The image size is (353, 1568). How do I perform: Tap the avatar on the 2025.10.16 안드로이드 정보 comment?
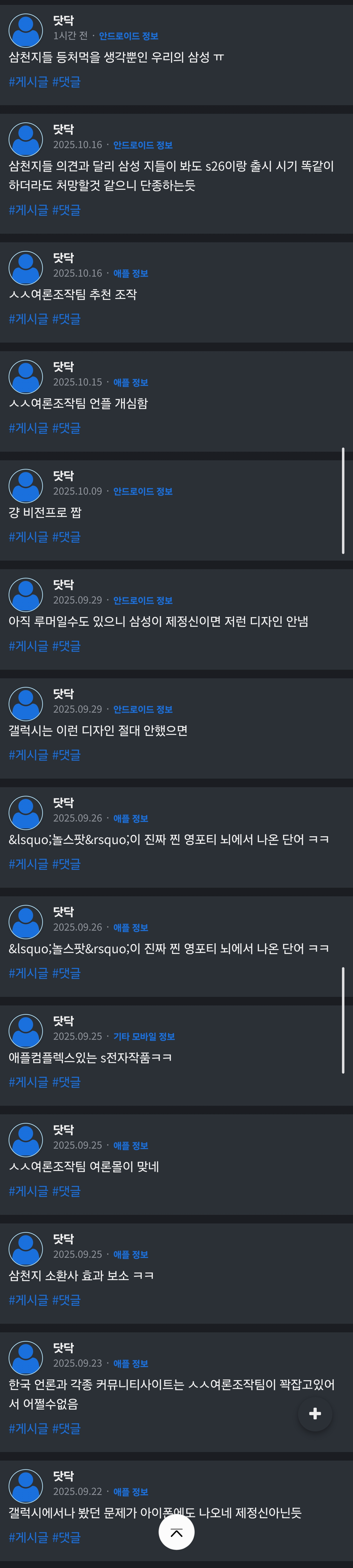(26, 139)
